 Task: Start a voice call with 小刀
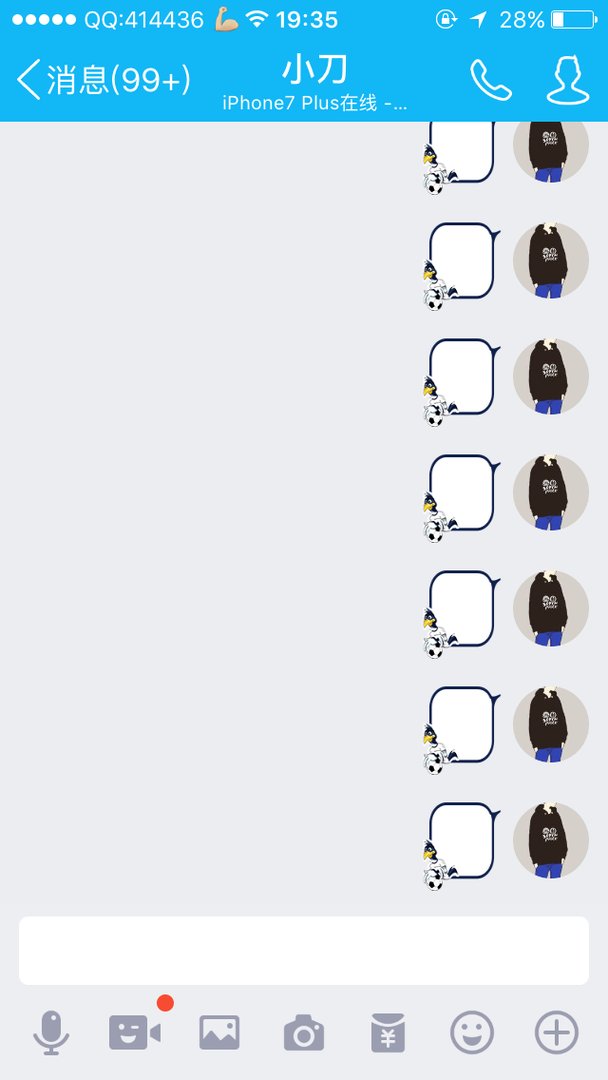pyautogui.click(x=490, y=80)
